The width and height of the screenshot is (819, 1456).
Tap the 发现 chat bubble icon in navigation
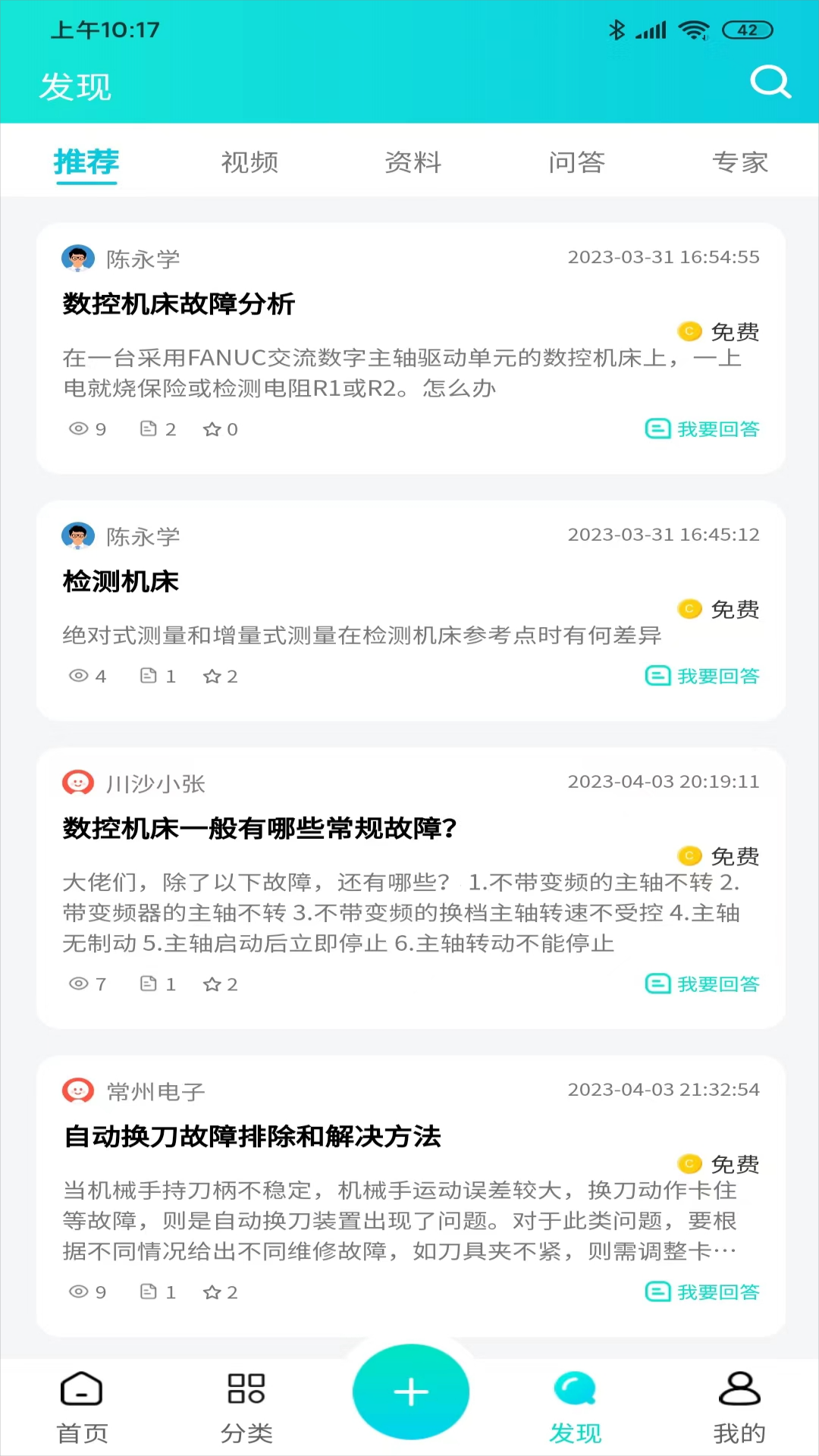pos(576,1390)
